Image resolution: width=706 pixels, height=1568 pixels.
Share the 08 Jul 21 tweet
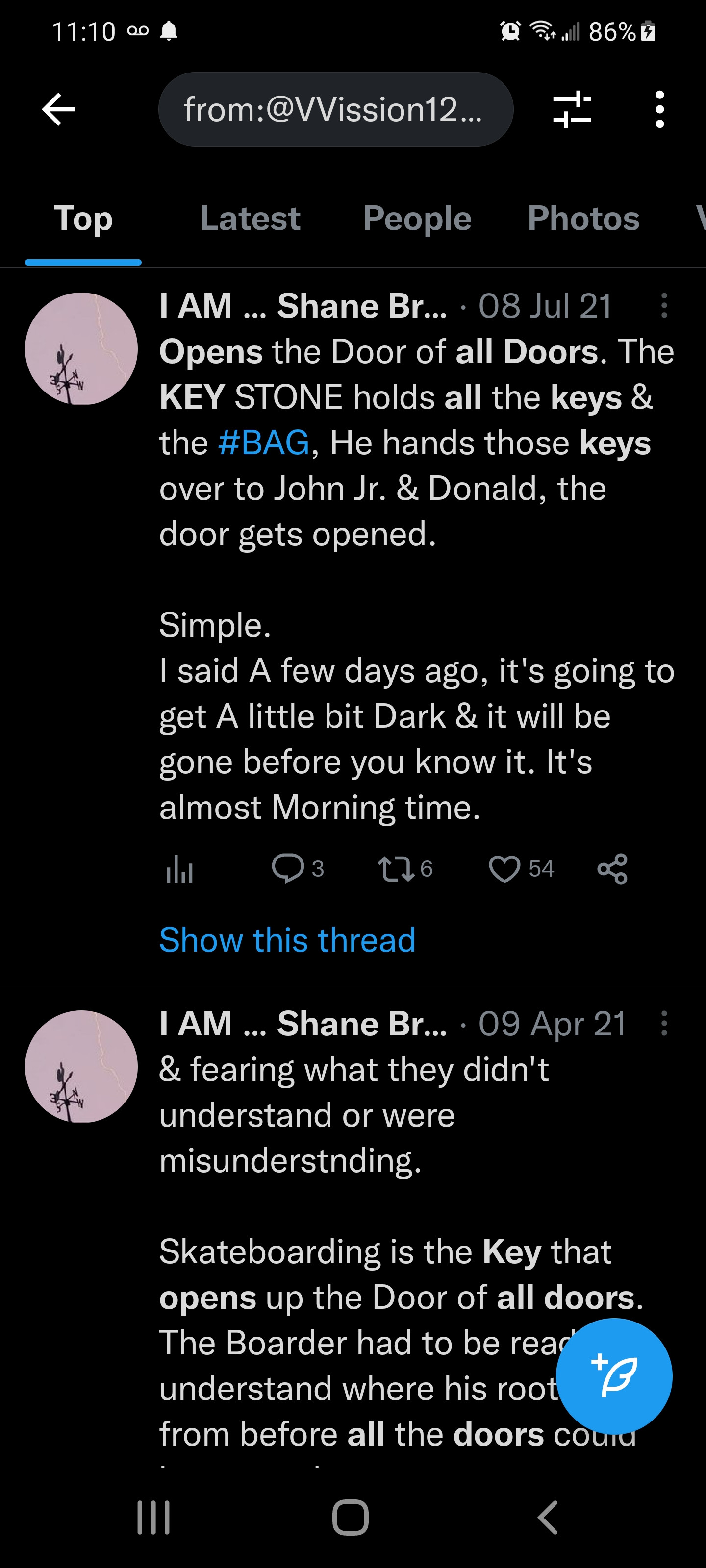pyautogui.click(x=612, y=869)
